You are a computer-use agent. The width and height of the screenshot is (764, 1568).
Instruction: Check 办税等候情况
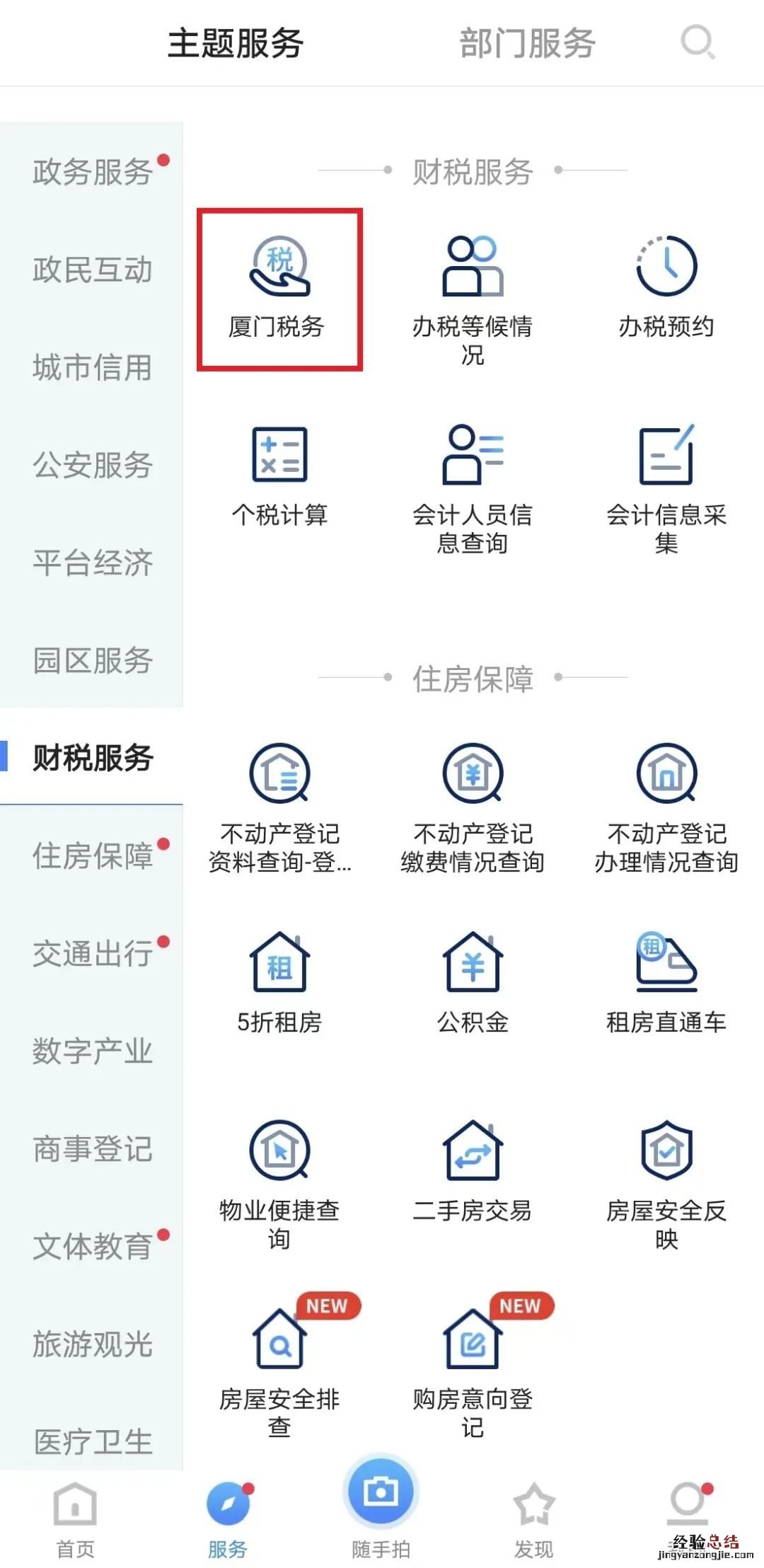click(473, 297)
